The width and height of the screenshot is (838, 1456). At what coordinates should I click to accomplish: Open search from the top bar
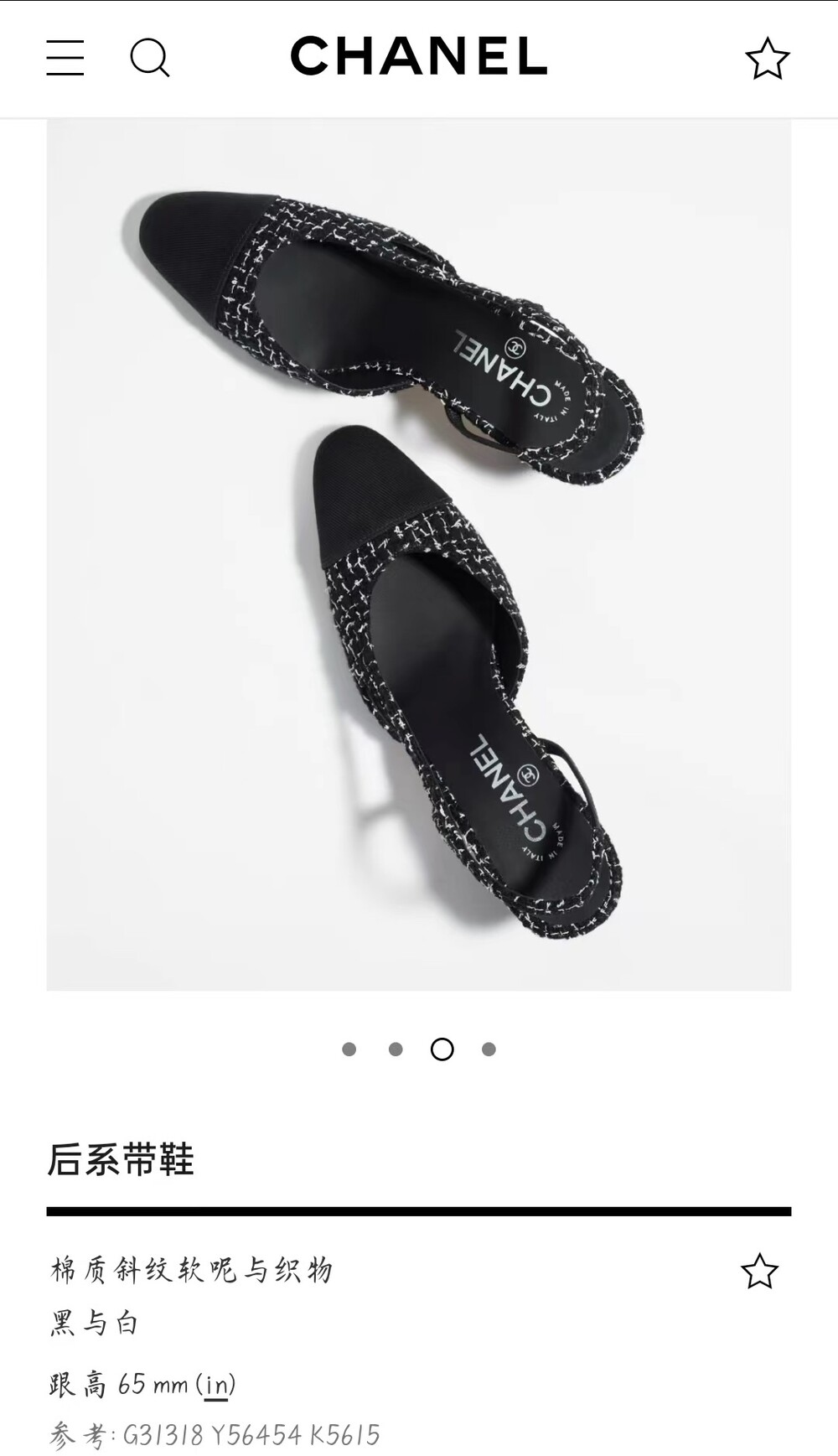tap(150, 58)
